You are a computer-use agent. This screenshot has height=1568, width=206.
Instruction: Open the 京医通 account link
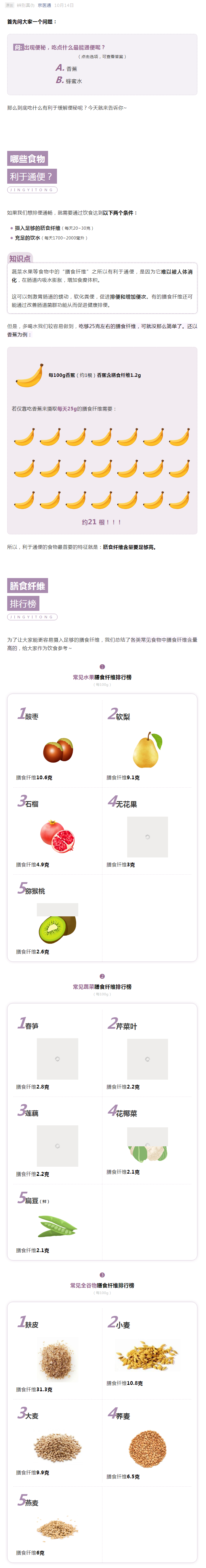[x=45, y=5]
